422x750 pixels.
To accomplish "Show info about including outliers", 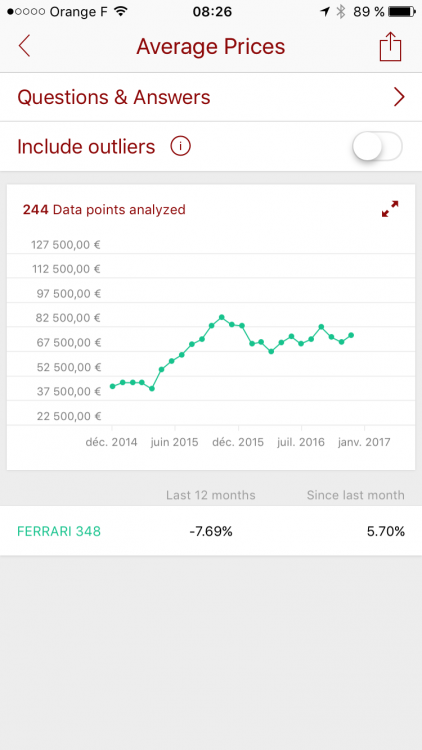I will pos(180,146).
